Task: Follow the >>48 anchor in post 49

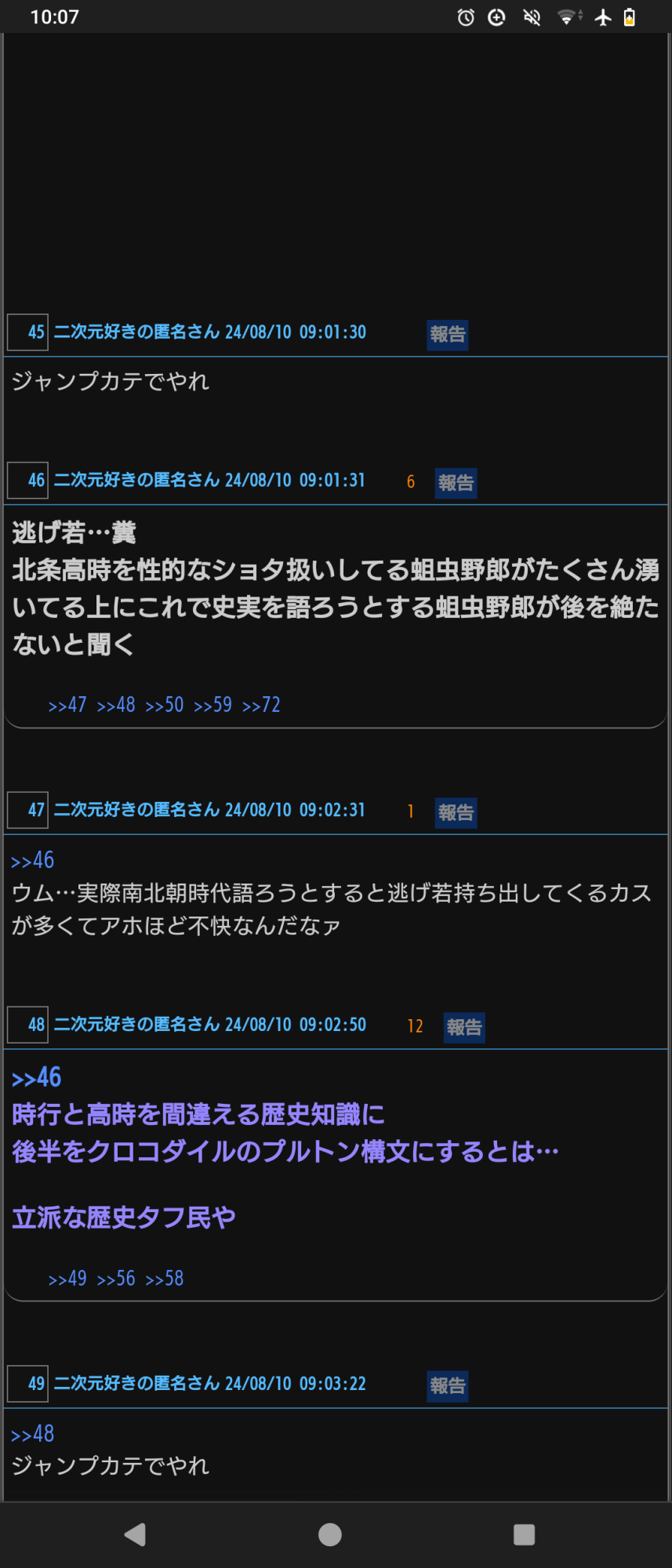Action: (33, 1434)
